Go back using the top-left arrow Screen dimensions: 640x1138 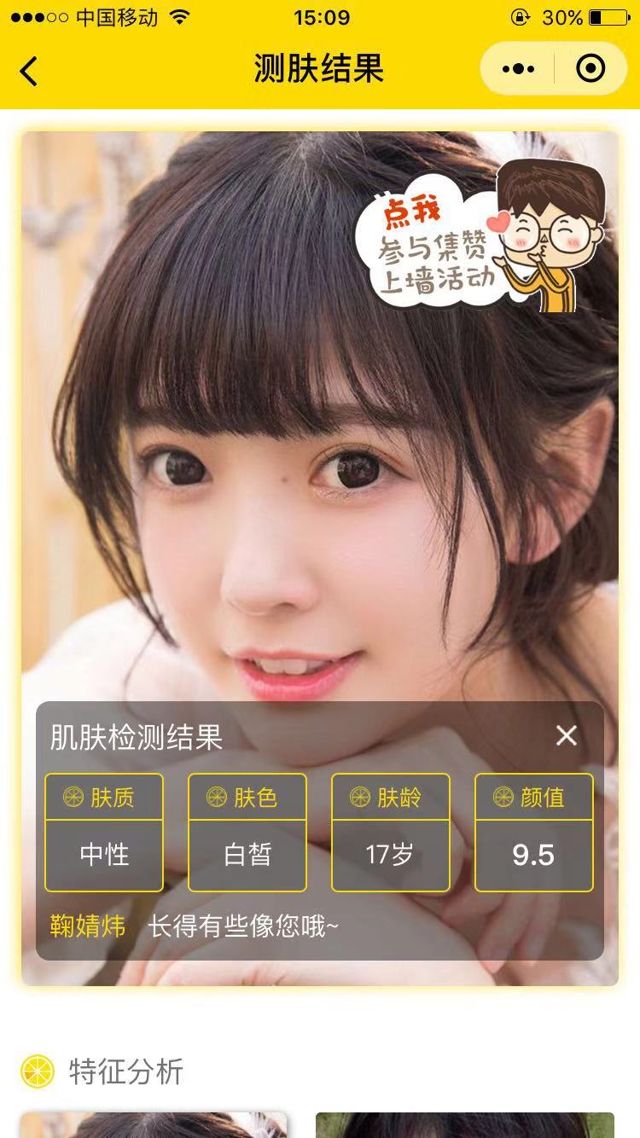tap(29, 70)
